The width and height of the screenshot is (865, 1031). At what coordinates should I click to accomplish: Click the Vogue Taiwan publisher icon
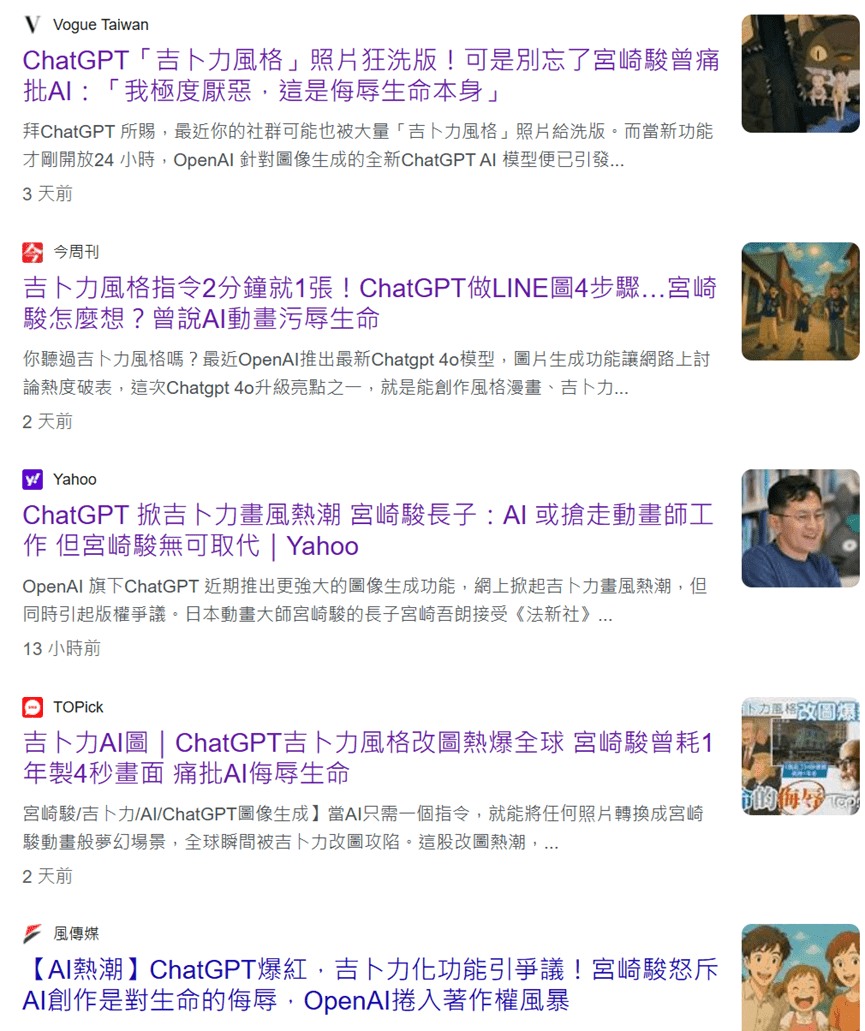pyautogui.click(x=30, y=24)
